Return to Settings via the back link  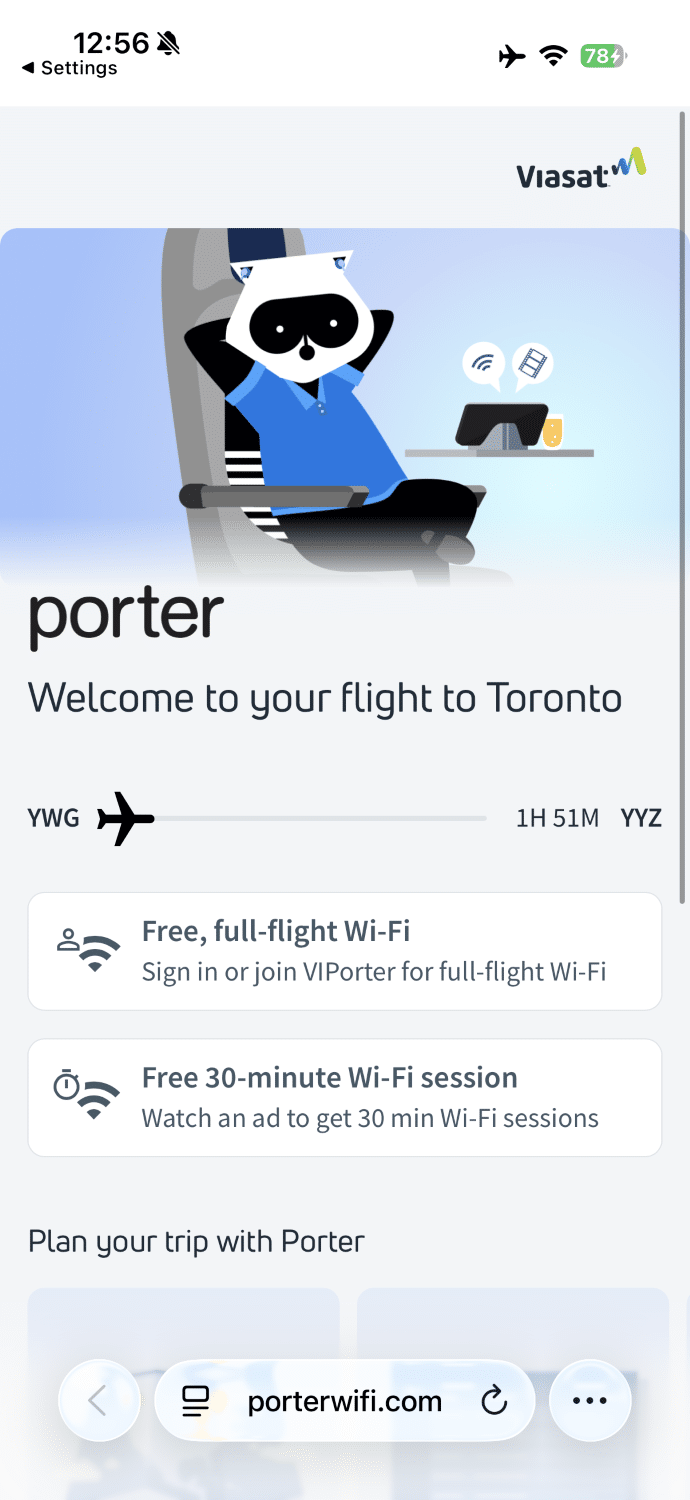(70, 68)
